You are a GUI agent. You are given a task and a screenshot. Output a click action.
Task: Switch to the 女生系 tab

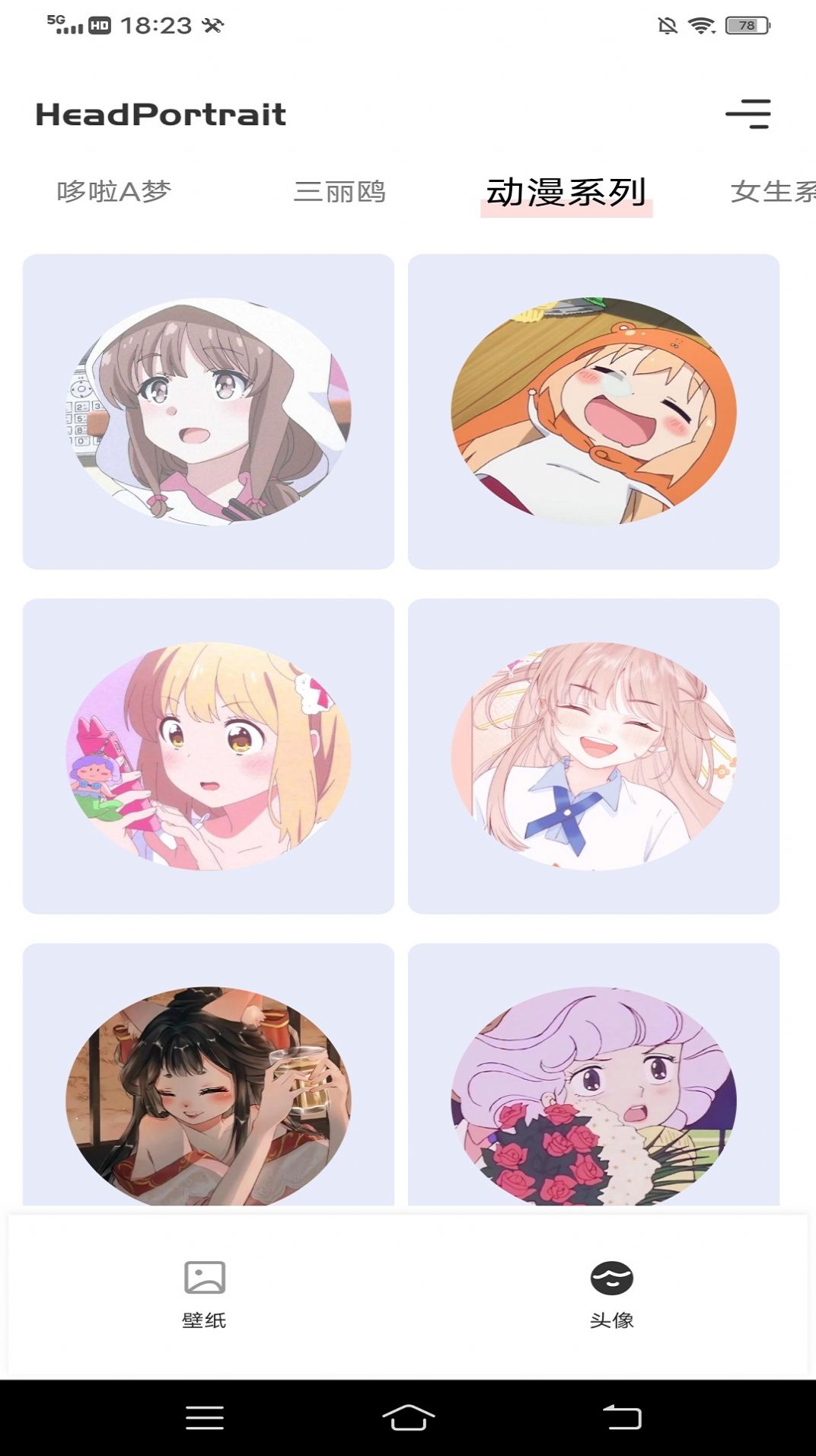tap(772, 192)
